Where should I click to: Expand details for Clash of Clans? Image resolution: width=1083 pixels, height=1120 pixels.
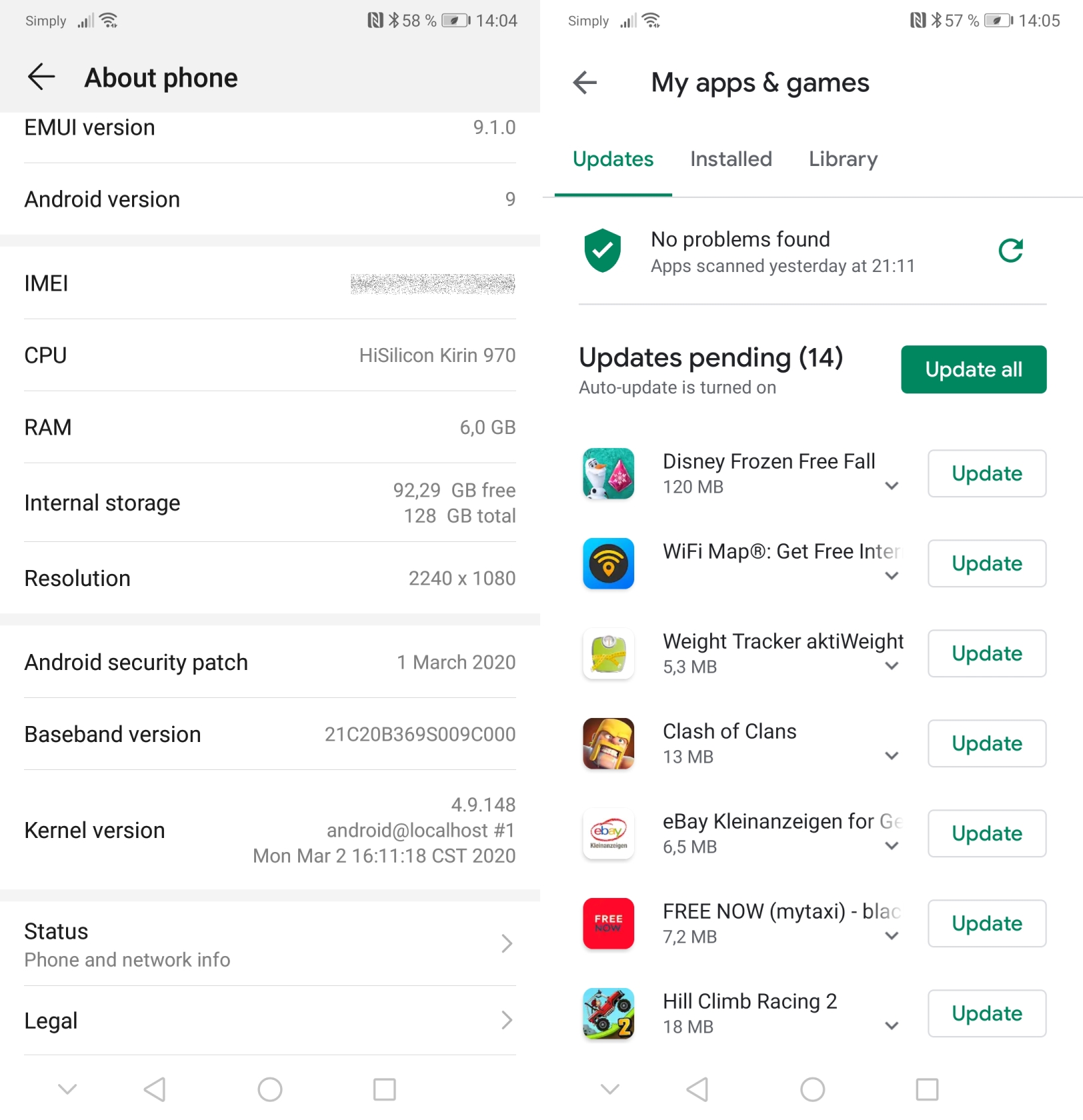tap(891, 756)
